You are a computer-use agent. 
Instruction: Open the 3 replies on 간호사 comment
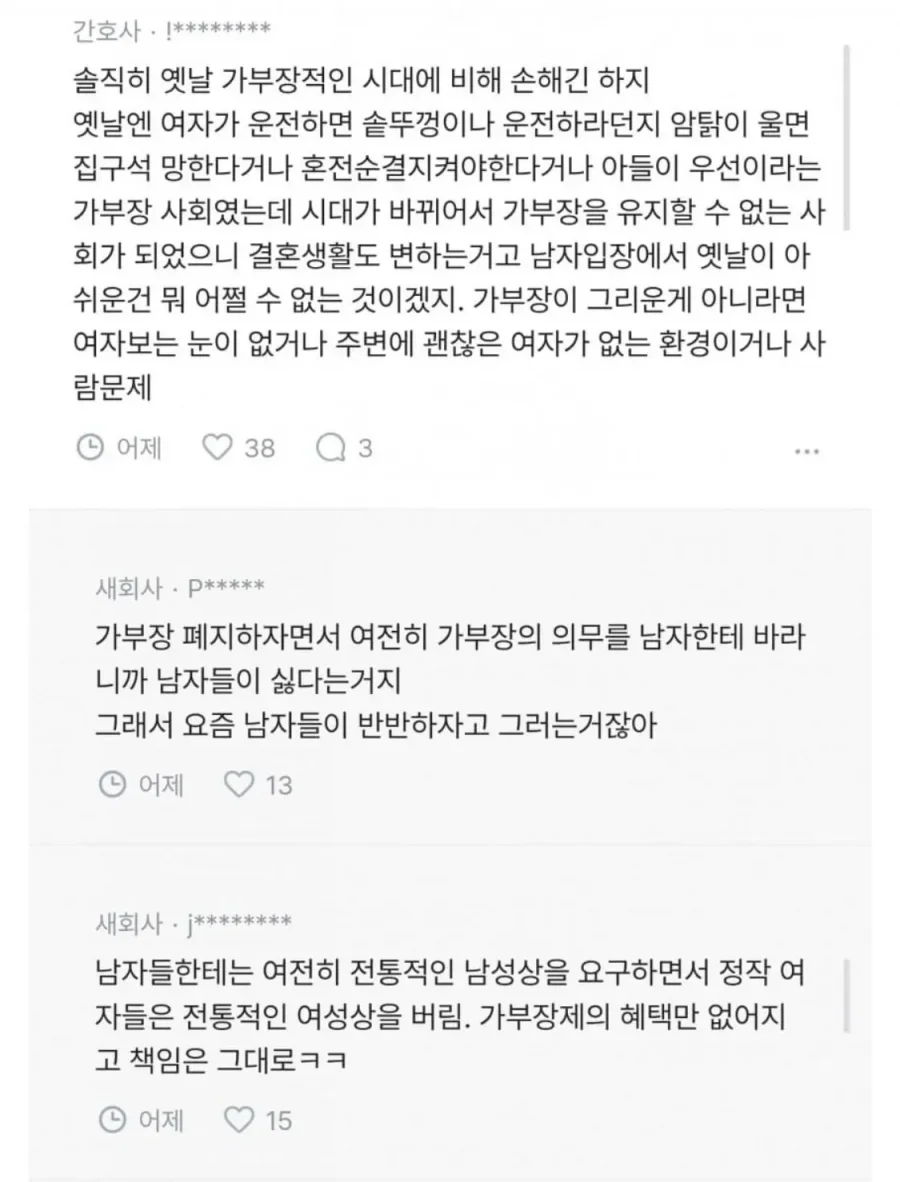pyautogui.click(x=331, y=448)
